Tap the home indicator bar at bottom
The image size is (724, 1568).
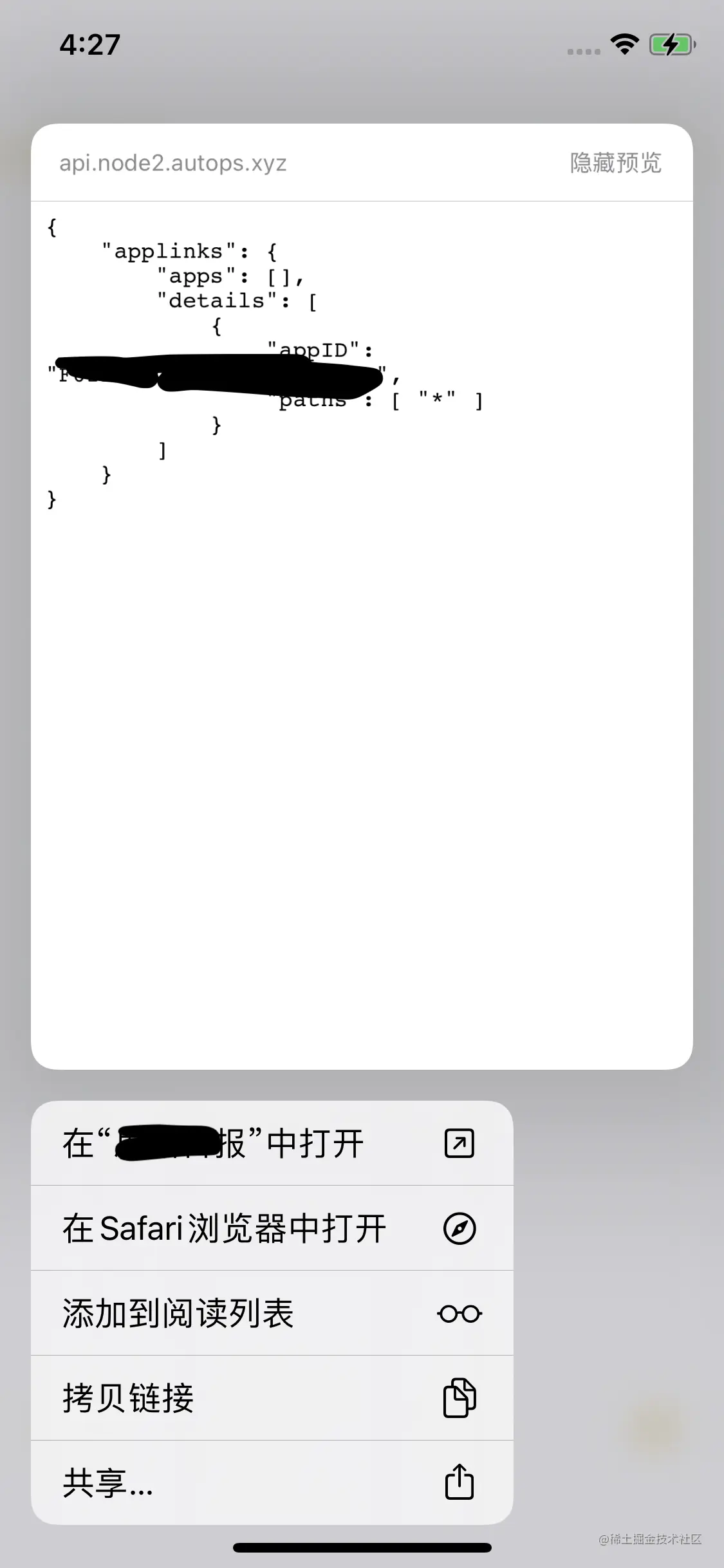tap(362, 1546)
